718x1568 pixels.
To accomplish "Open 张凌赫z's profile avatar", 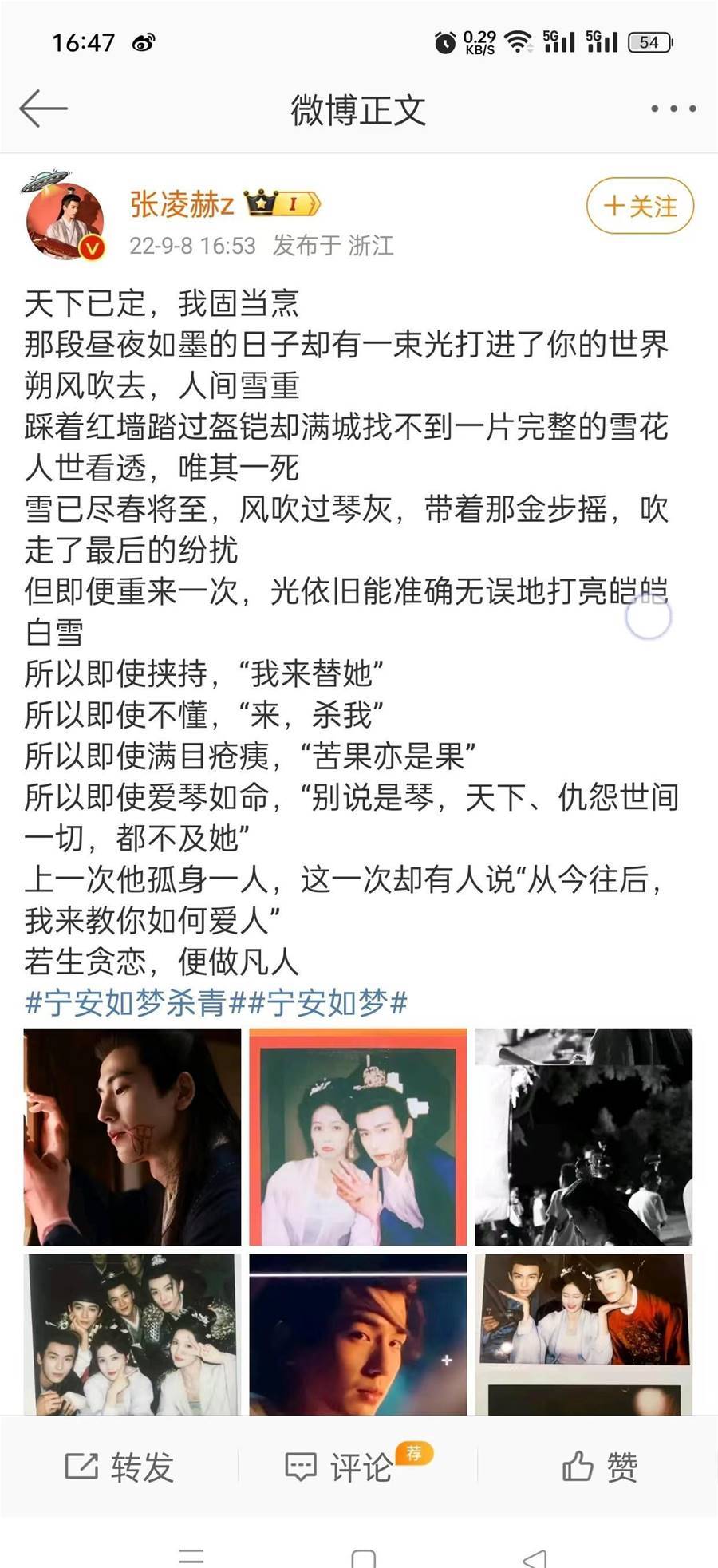I will 65,219.
